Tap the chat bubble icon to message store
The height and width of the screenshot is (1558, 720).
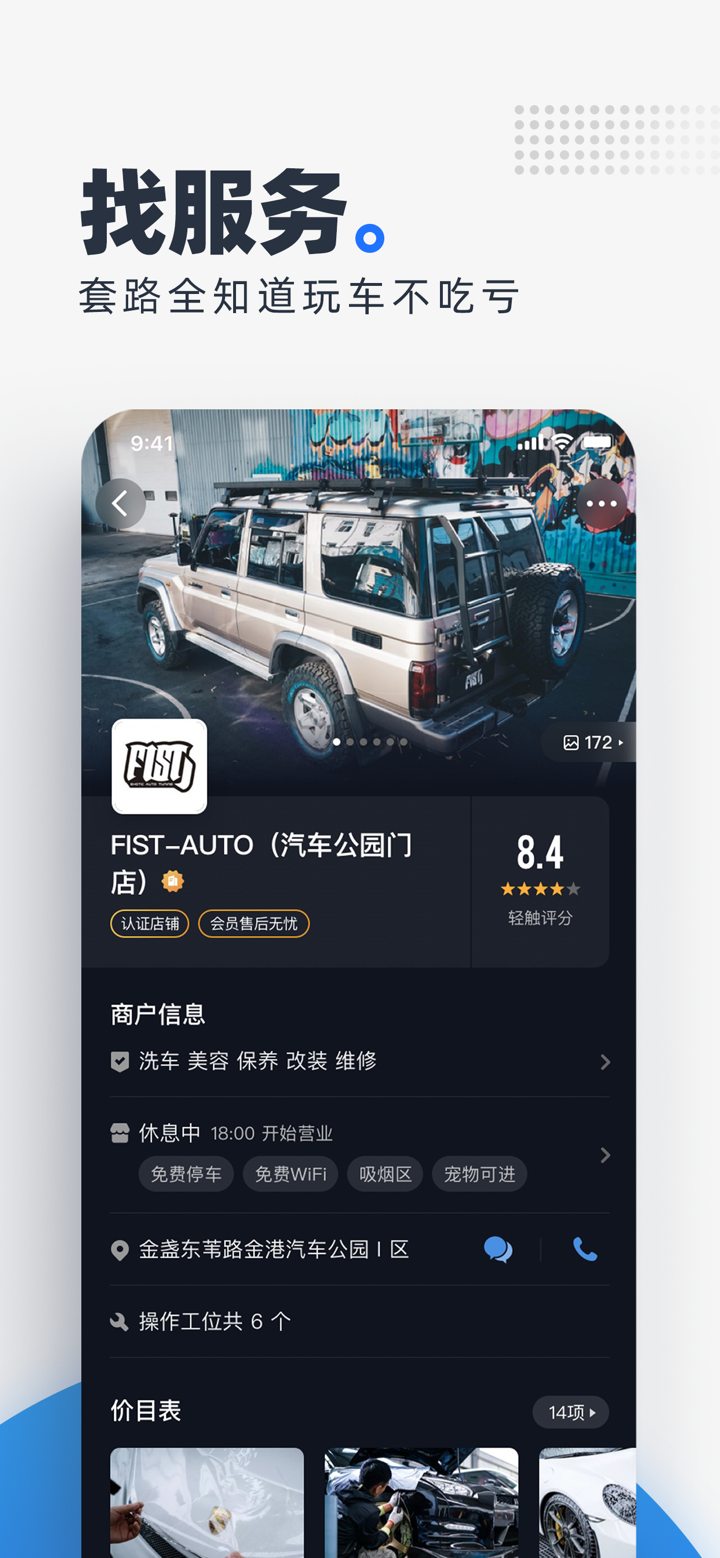tap(498, 1249)
